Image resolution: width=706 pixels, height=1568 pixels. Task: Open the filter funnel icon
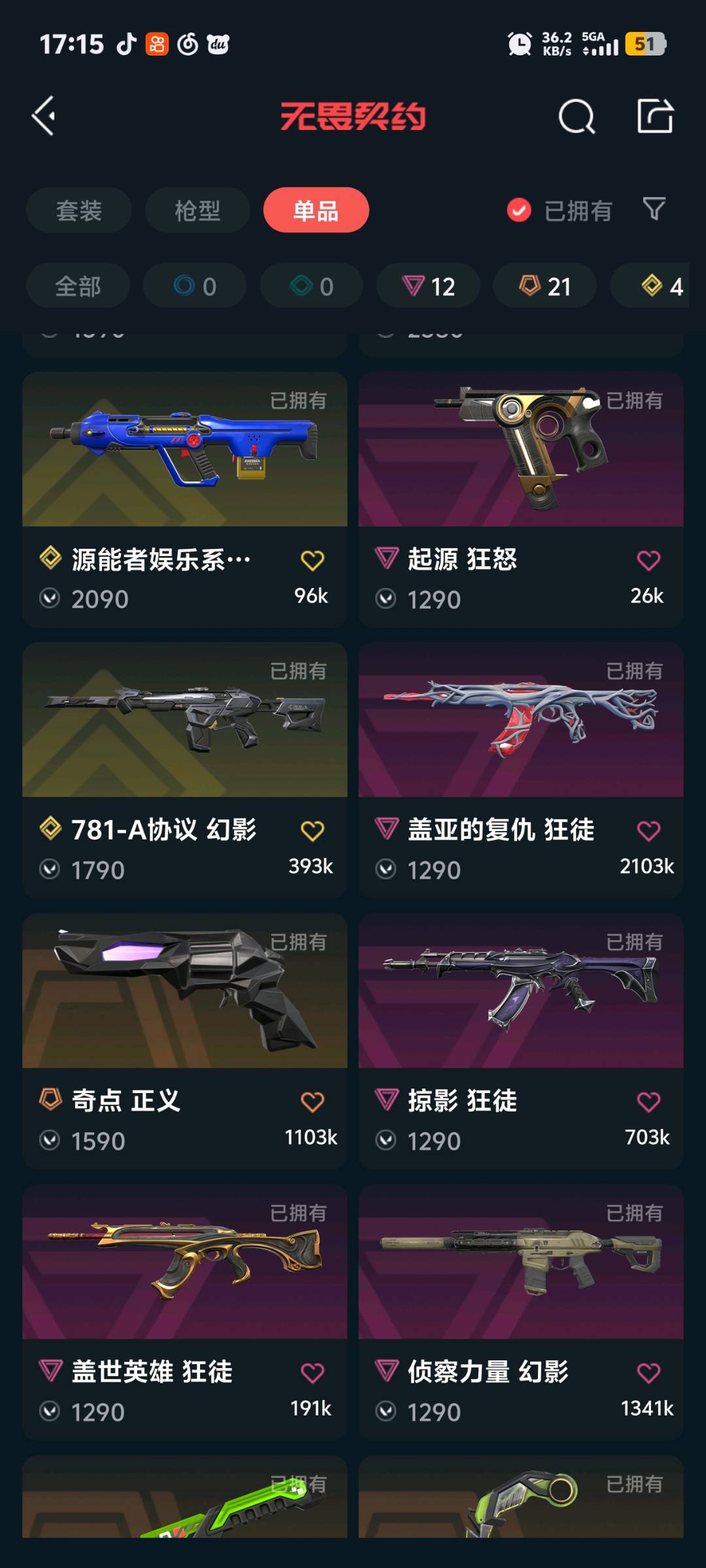(654, 209)
